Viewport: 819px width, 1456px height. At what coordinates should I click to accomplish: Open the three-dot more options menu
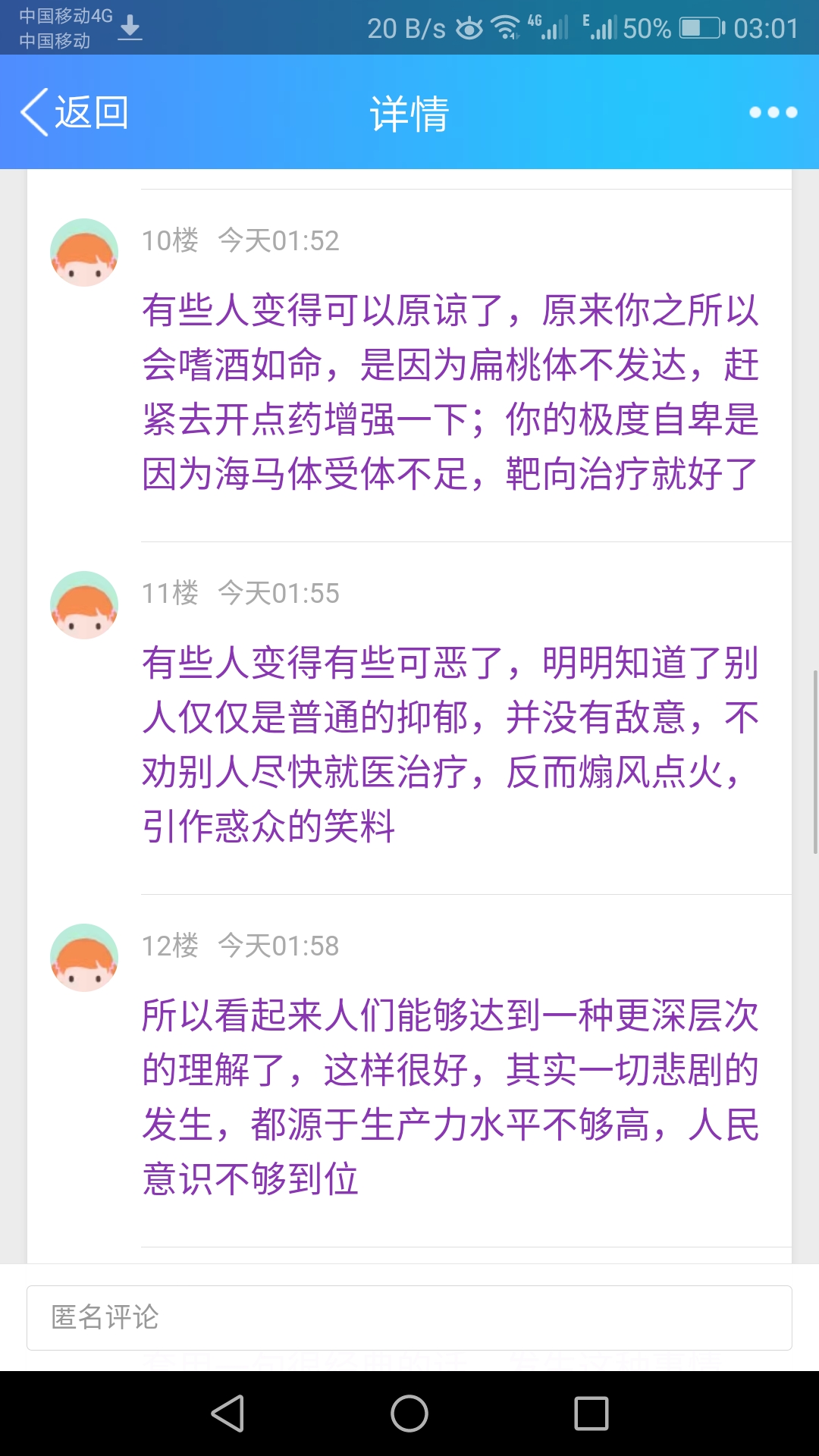(773, 112)
